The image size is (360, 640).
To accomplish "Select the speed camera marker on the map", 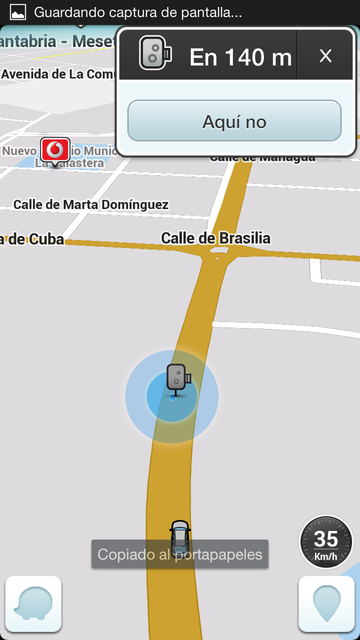I will coord(179,379).
